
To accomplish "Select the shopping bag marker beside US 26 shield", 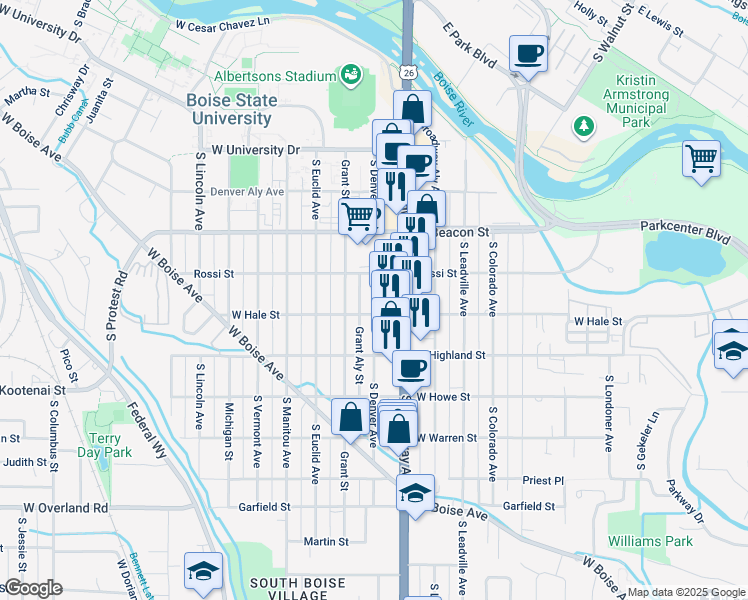I will coord(411,109).
